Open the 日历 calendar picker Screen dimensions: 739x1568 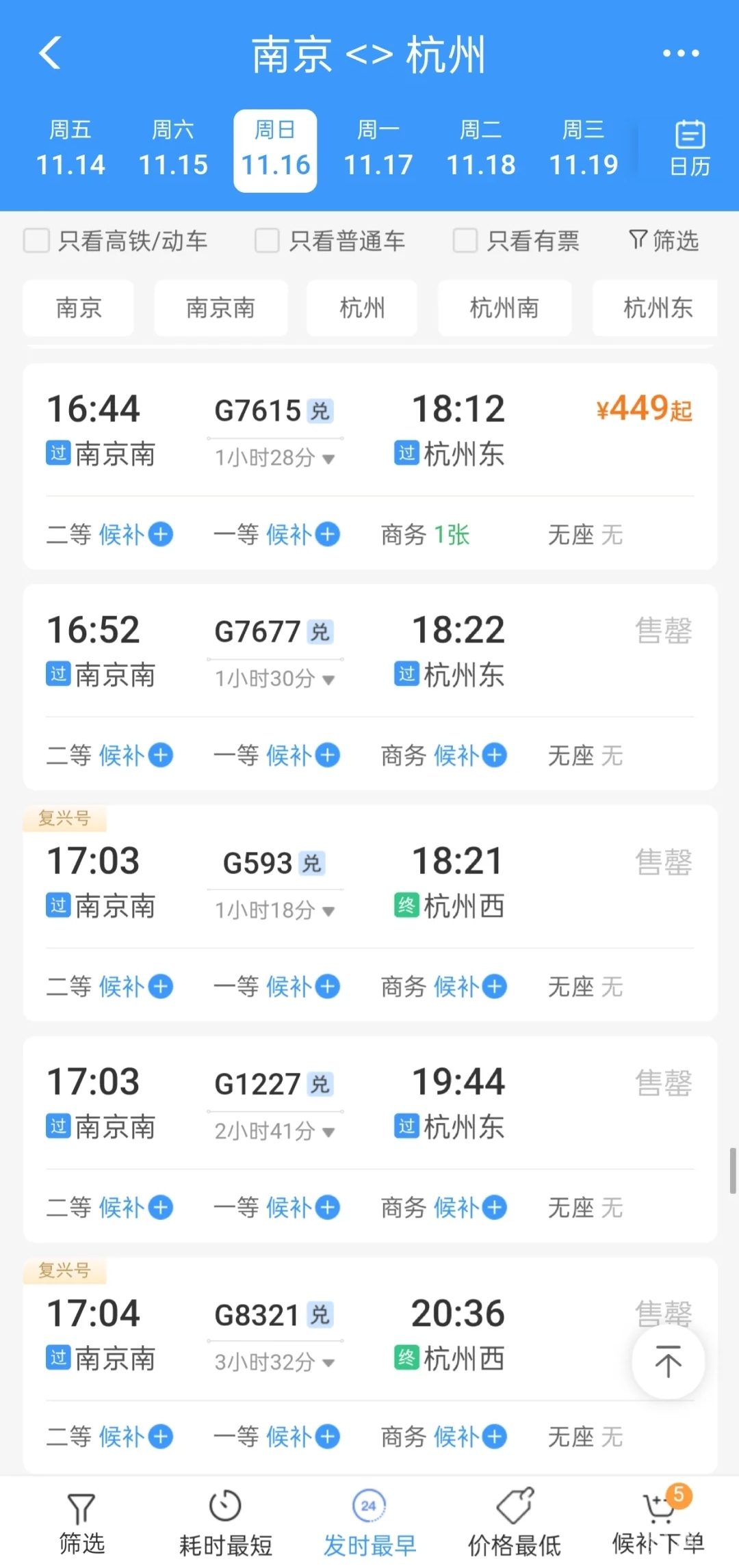(690, 148)
